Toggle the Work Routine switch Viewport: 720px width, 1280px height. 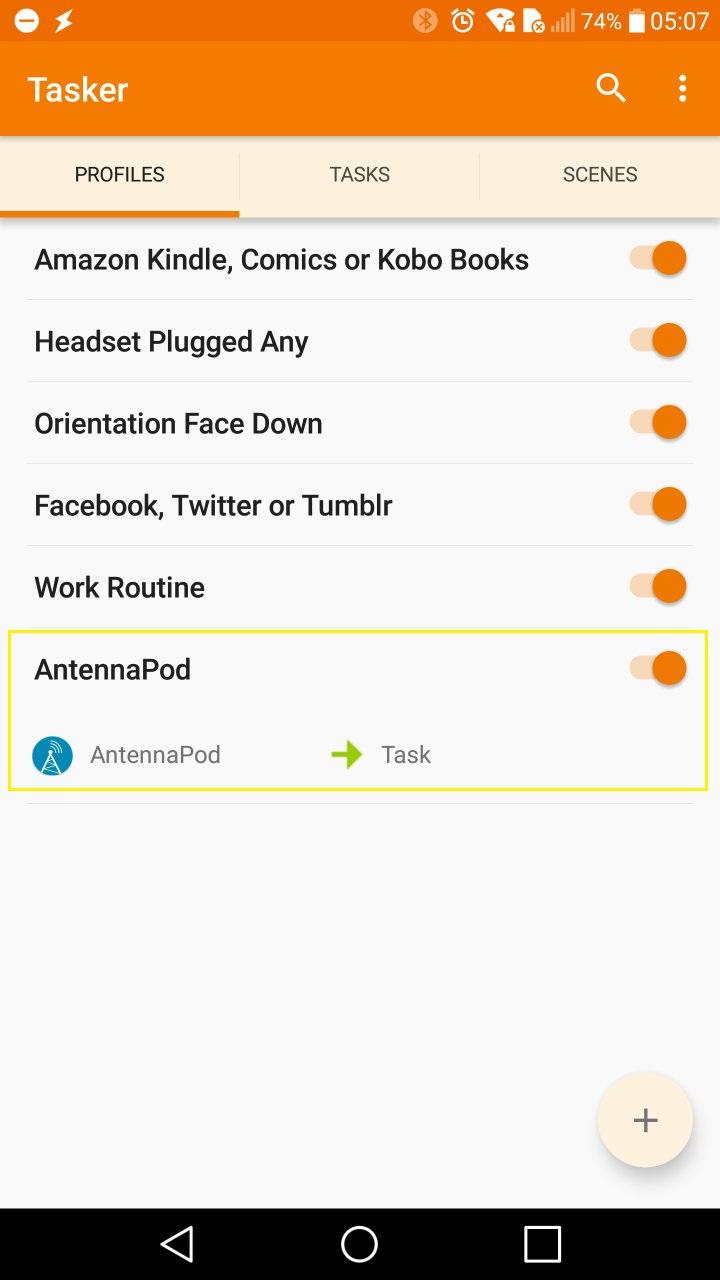(x=659, y=587)
